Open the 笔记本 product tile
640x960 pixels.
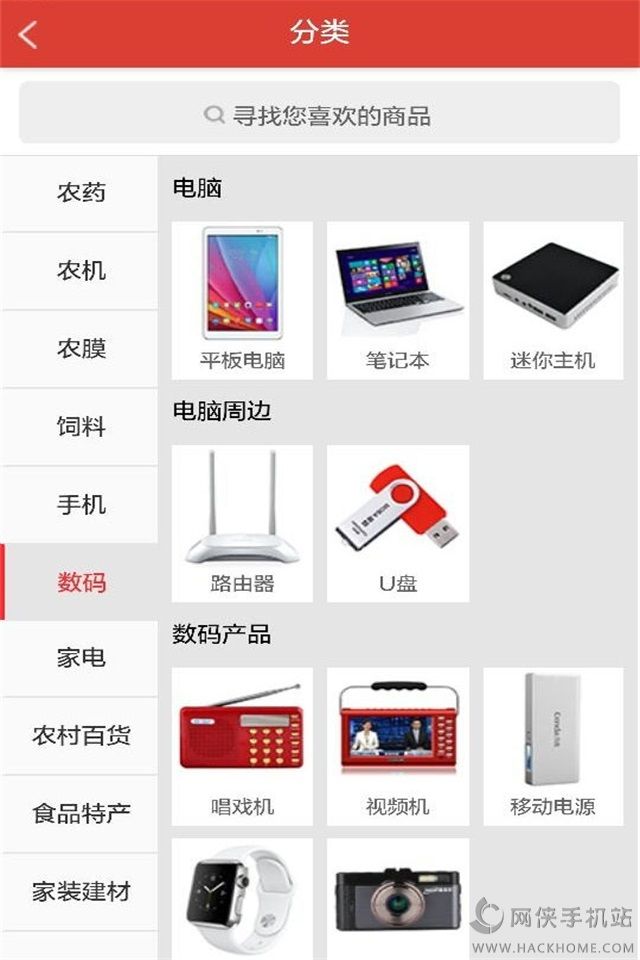coord(397,300)
